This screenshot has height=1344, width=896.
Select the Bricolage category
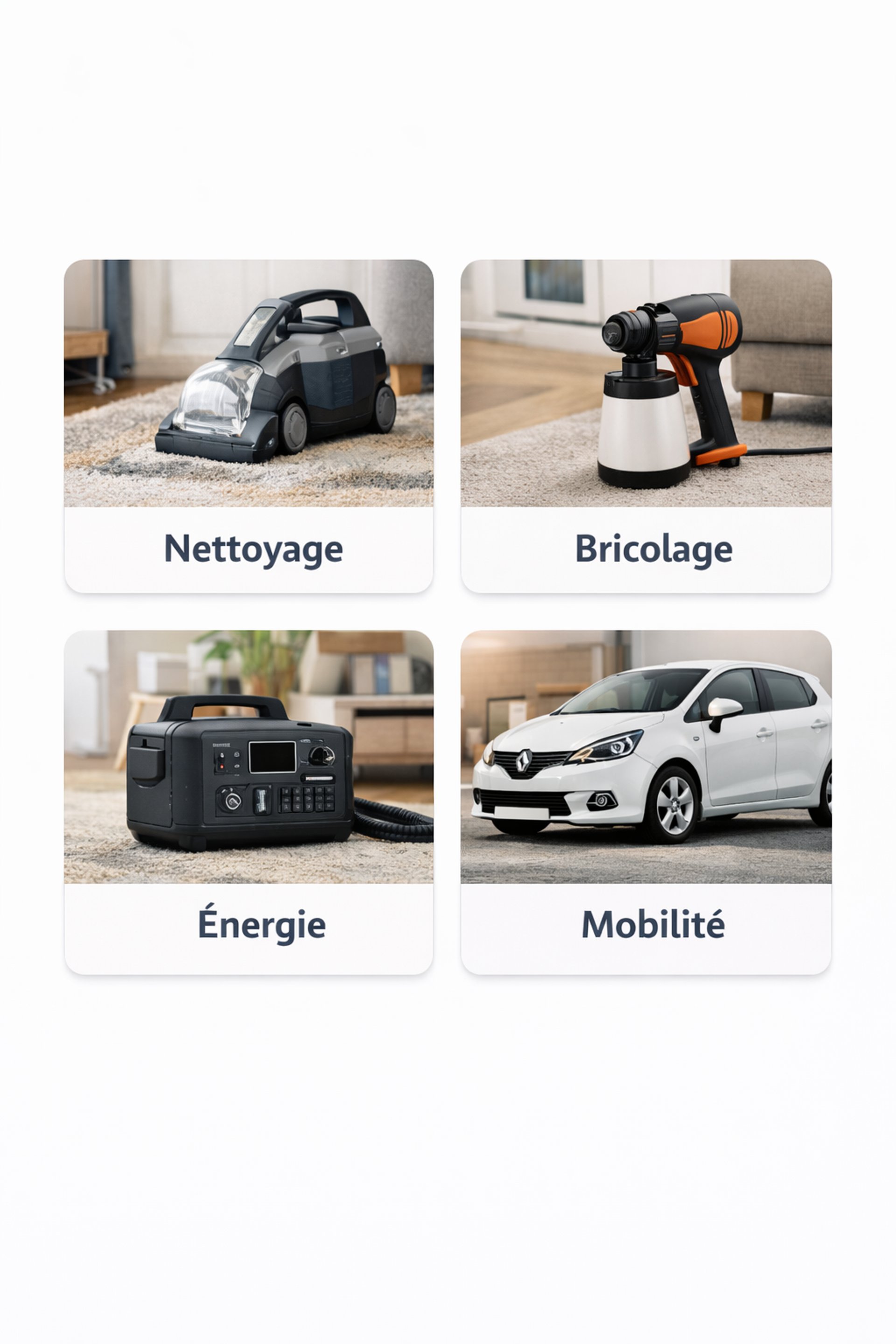(x=646, y=426)
